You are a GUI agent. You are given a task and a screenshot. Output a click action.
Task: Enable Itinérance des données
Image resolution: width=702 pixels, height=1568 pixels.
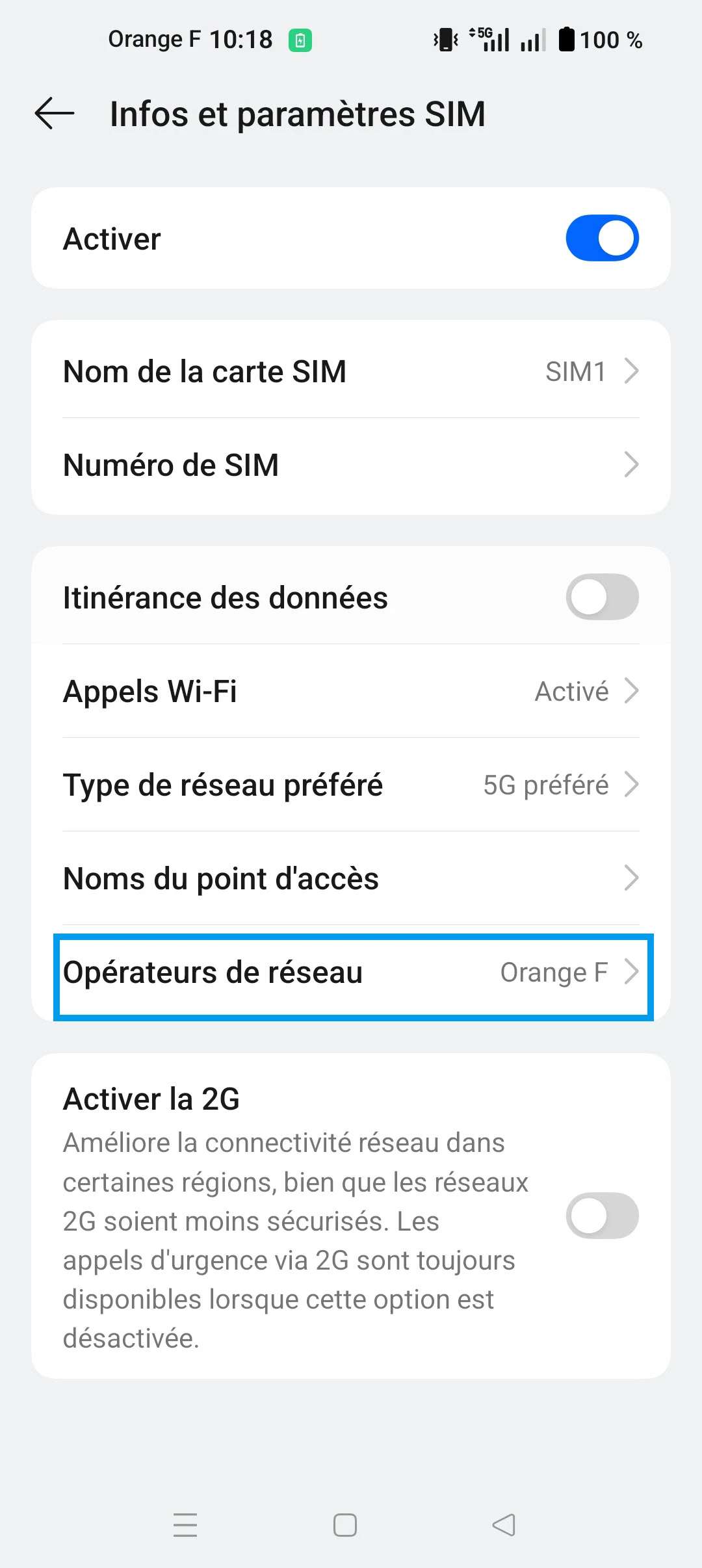click(602, 597)
